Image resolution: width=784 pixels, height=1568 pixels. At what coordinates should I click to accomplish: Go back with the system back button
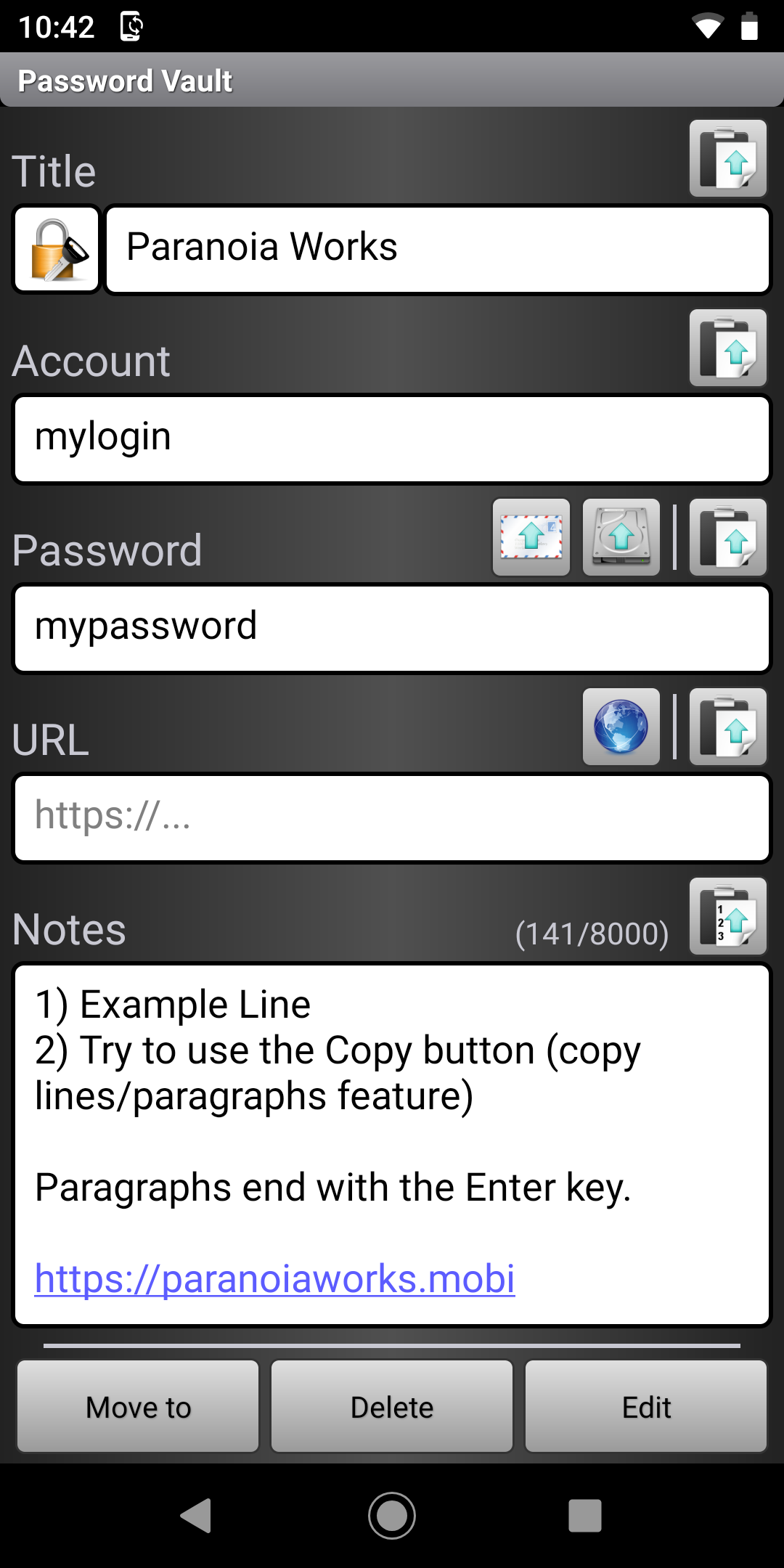tap(196, 1516)
